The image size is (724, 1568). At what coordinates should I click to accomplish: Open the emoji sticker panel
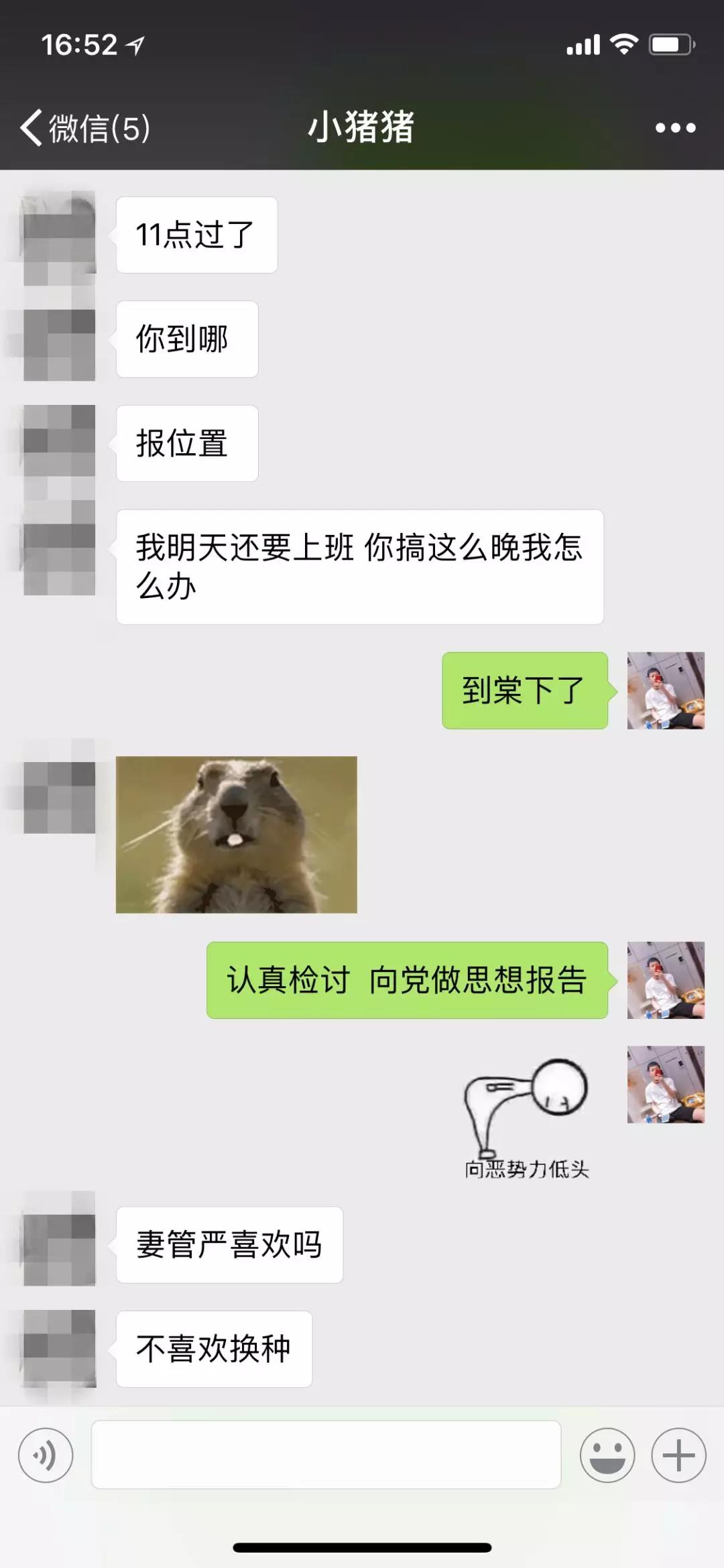pyautogui.click(x=607, y=1455)
